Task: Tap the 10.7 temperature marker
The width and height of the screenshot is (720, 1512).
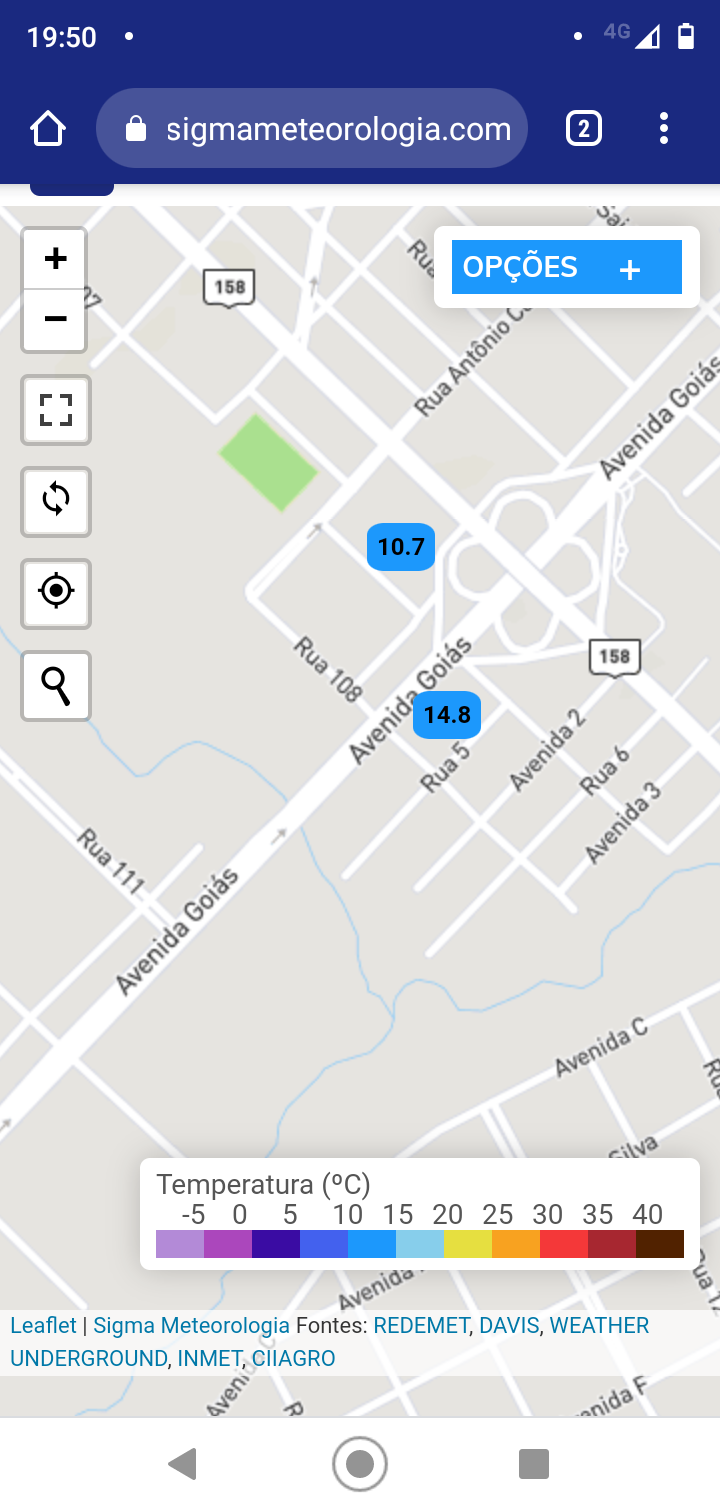Action: 401,547
